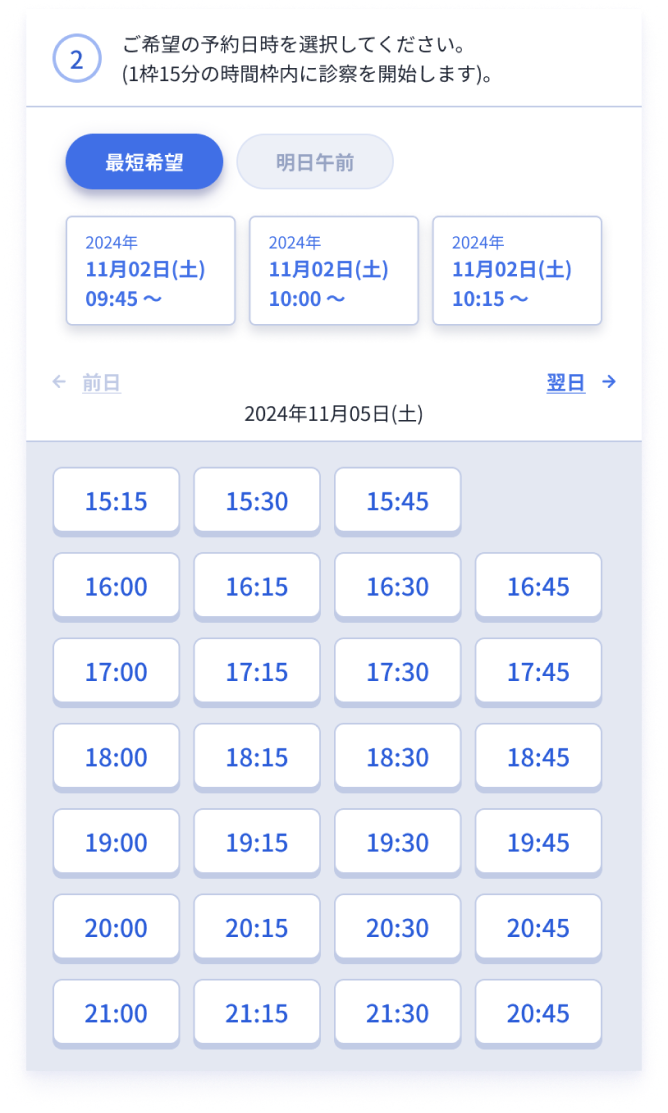Book the 17:30 time slot
The image size is (668, 1113).
[x=398, y=671]
